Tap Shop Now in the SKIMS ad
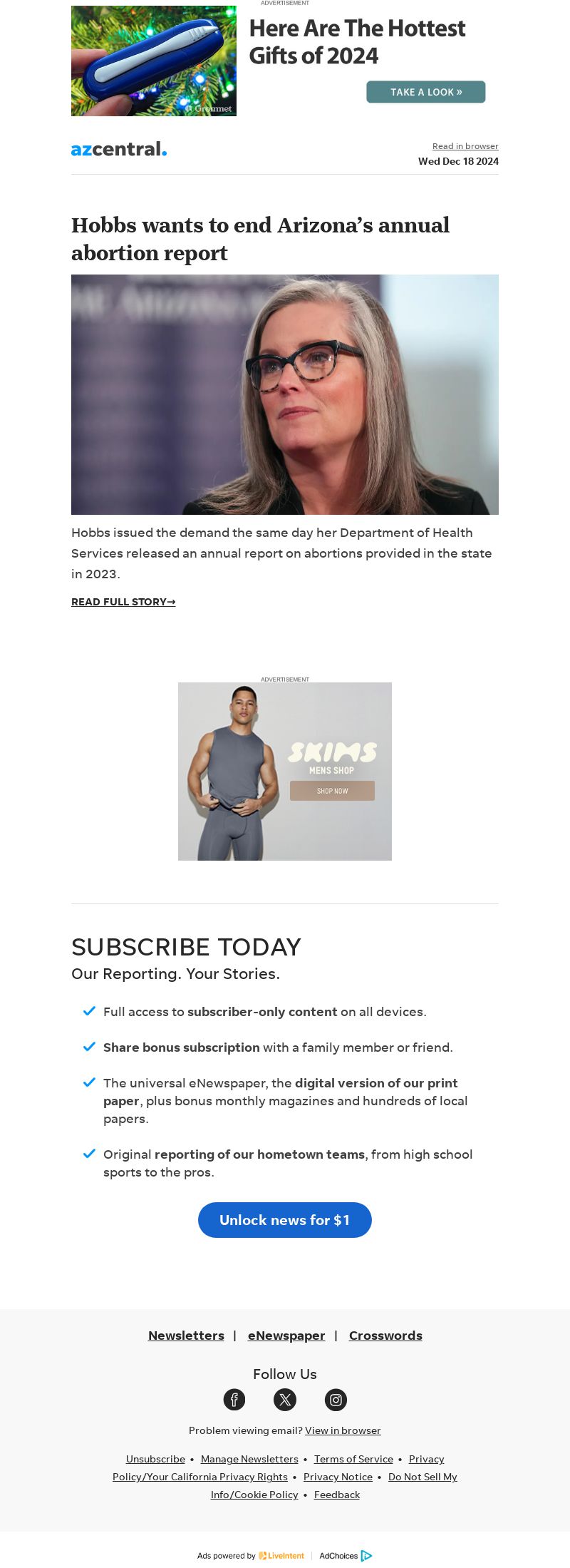Screen dimensions: 570x1568 (x=332, y=791)
